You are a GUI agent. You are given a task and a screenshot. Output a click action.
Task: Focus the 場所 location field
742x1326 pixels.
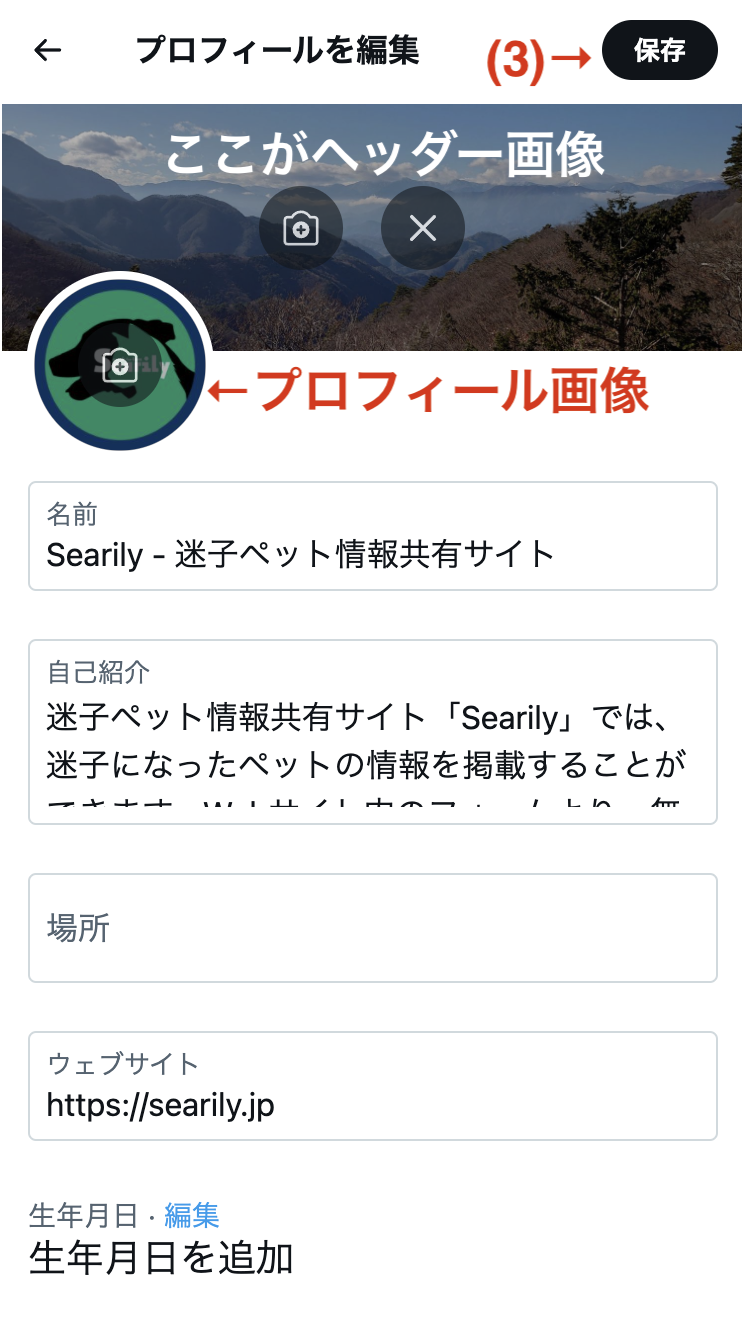click(x=372, y=928)
